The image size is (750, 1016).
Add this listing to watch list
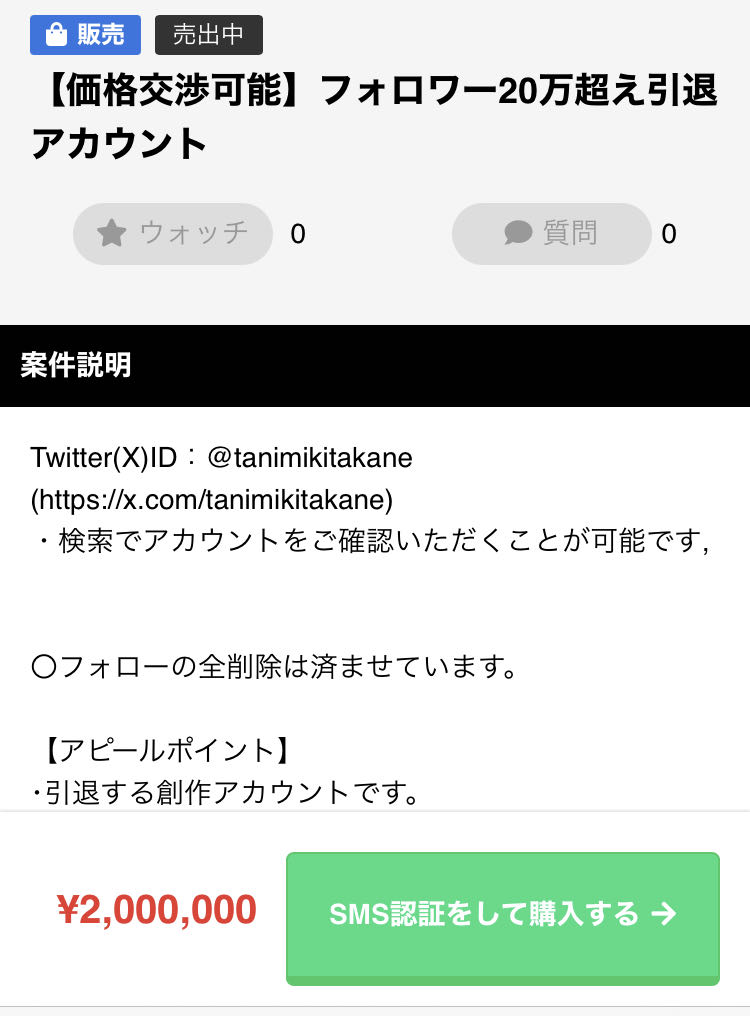pyautogui.click(x=173, y=234)
